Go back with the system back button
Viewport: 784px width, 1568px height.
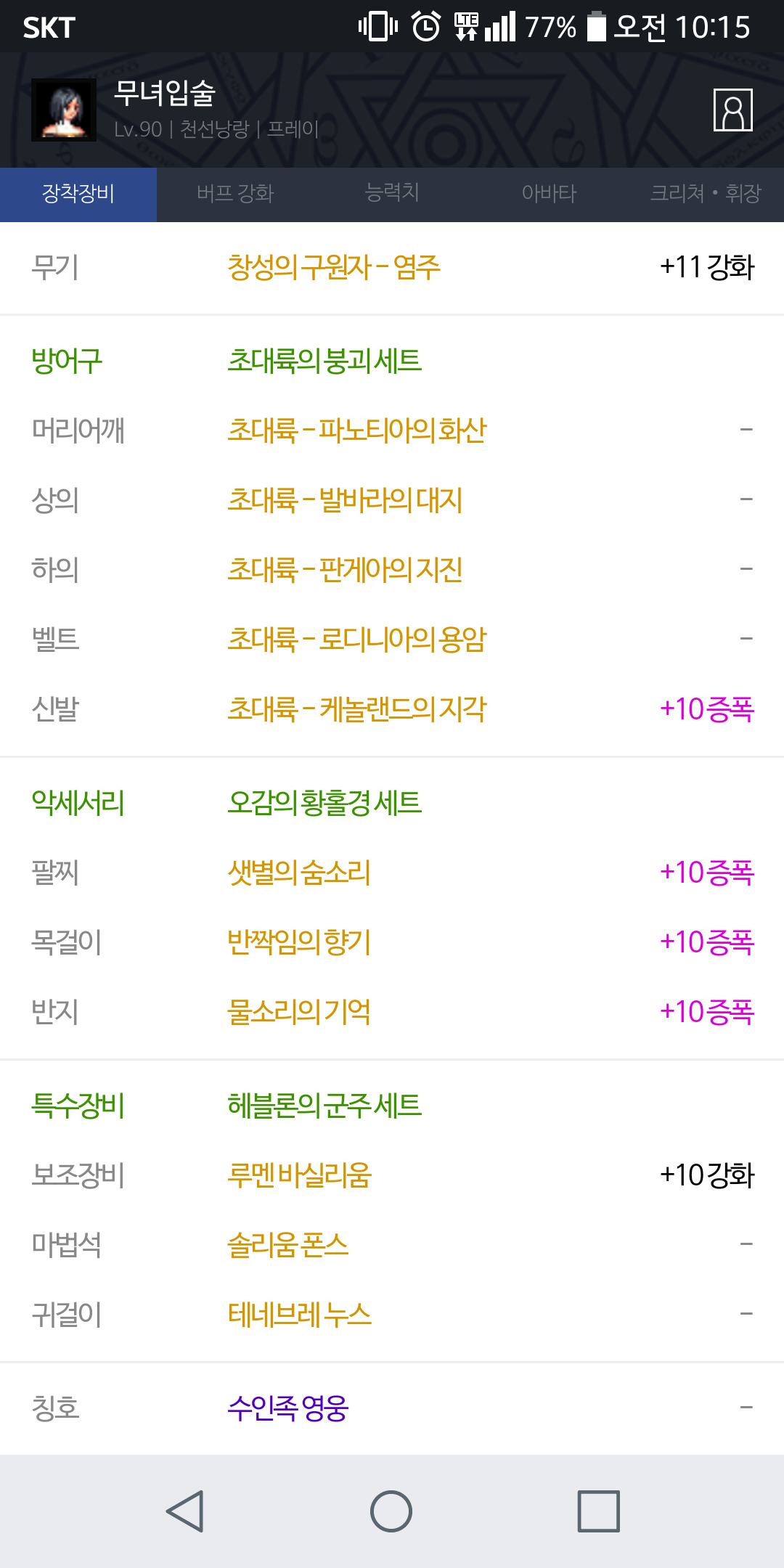[x=185, y=1511]
